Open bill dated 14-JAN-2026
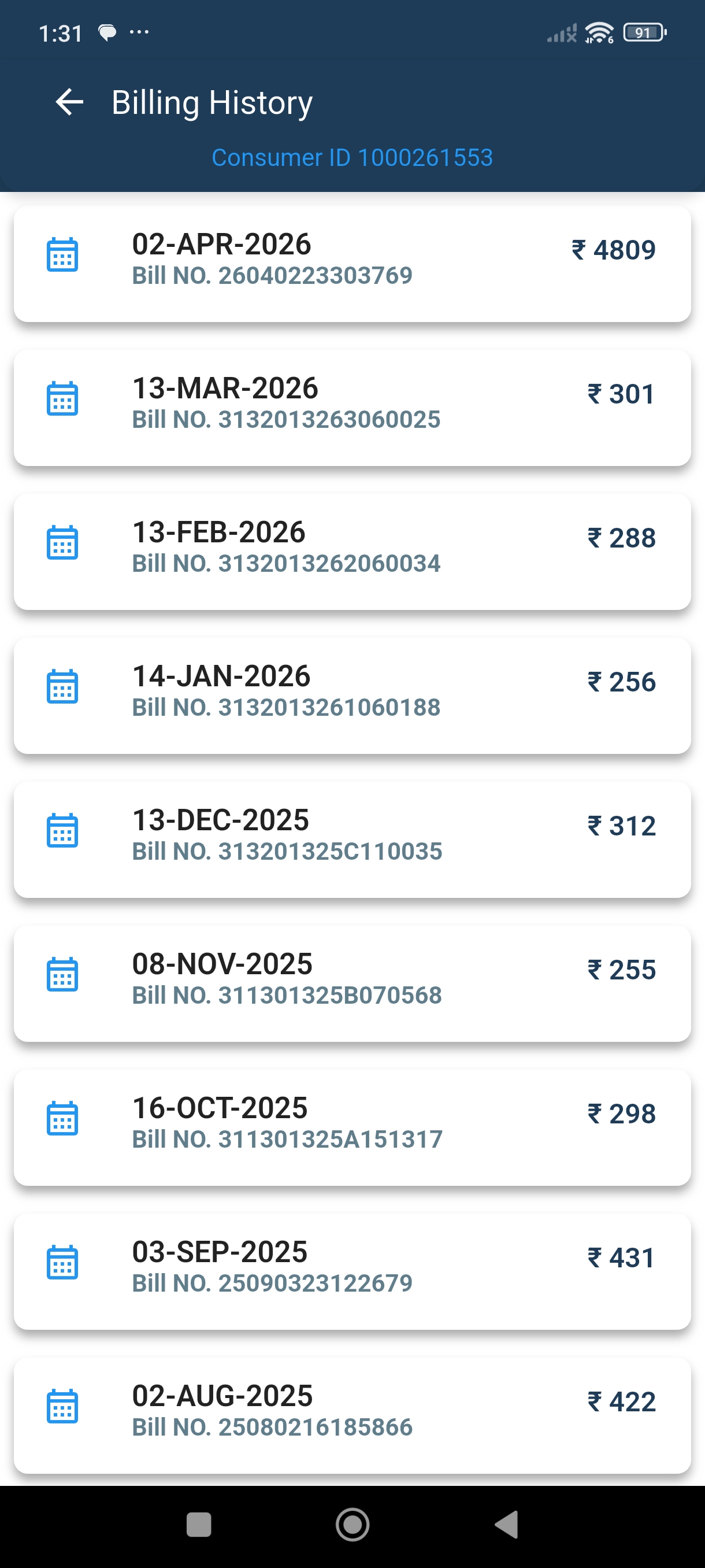Image resolution: width=705 pixels, height=1568 pixels. 352,696
